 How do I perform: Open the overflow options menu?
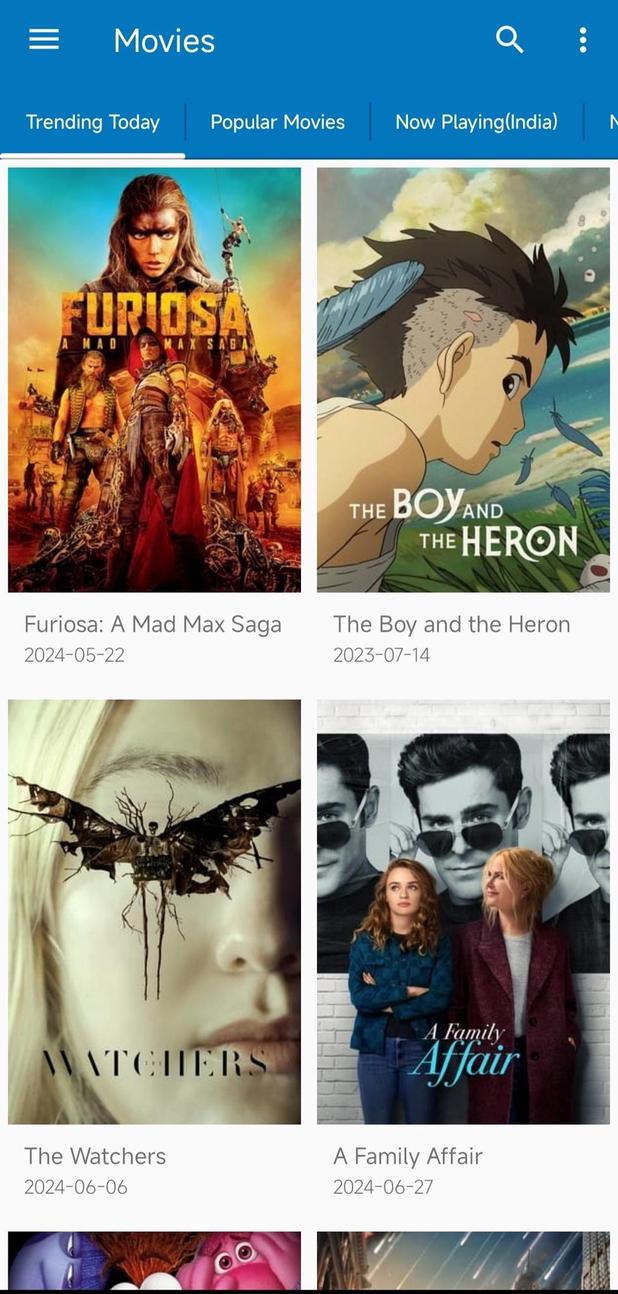[x=582, y=40]
